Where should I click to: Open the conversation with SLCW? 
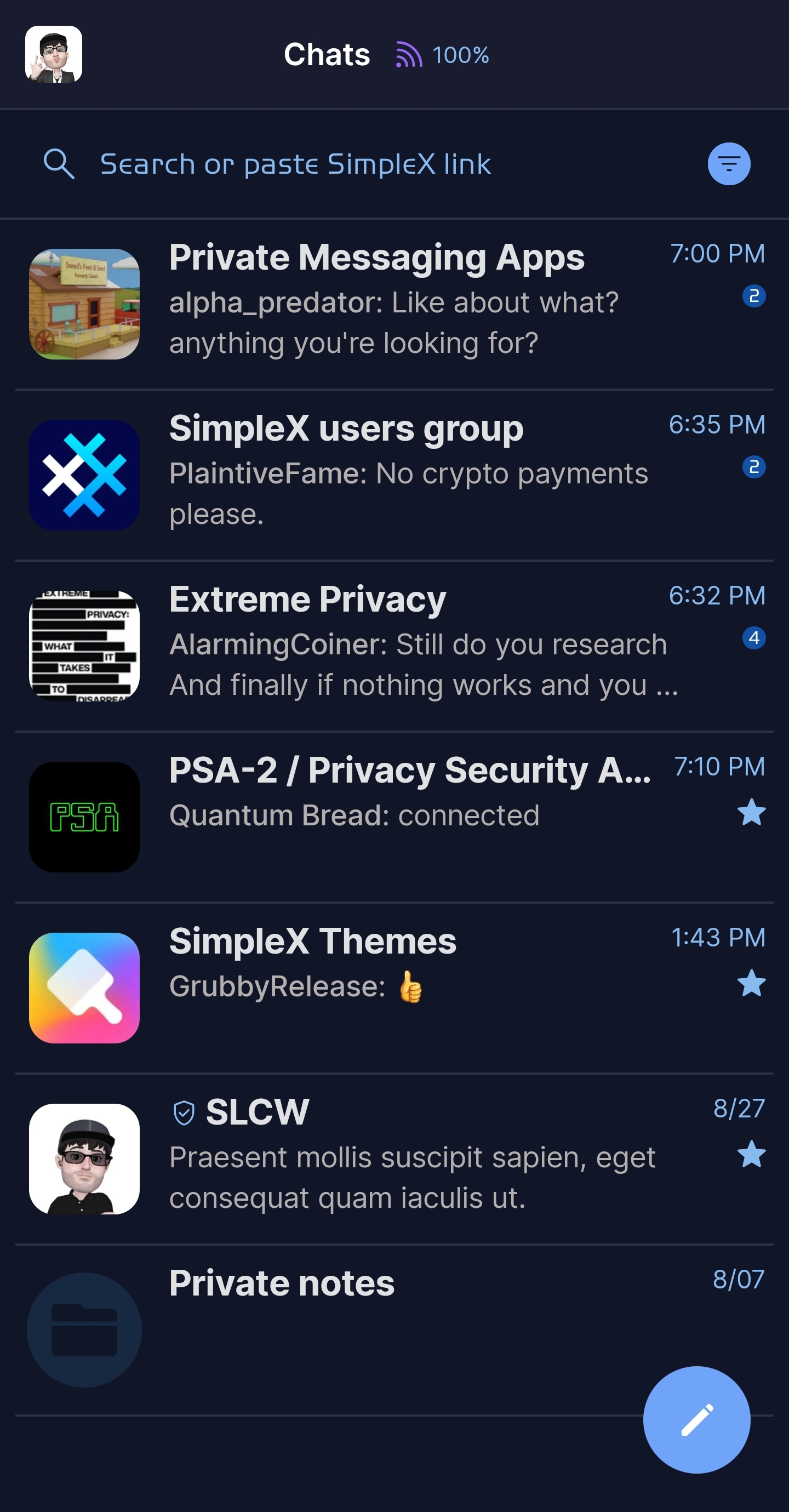point(393,1157)
